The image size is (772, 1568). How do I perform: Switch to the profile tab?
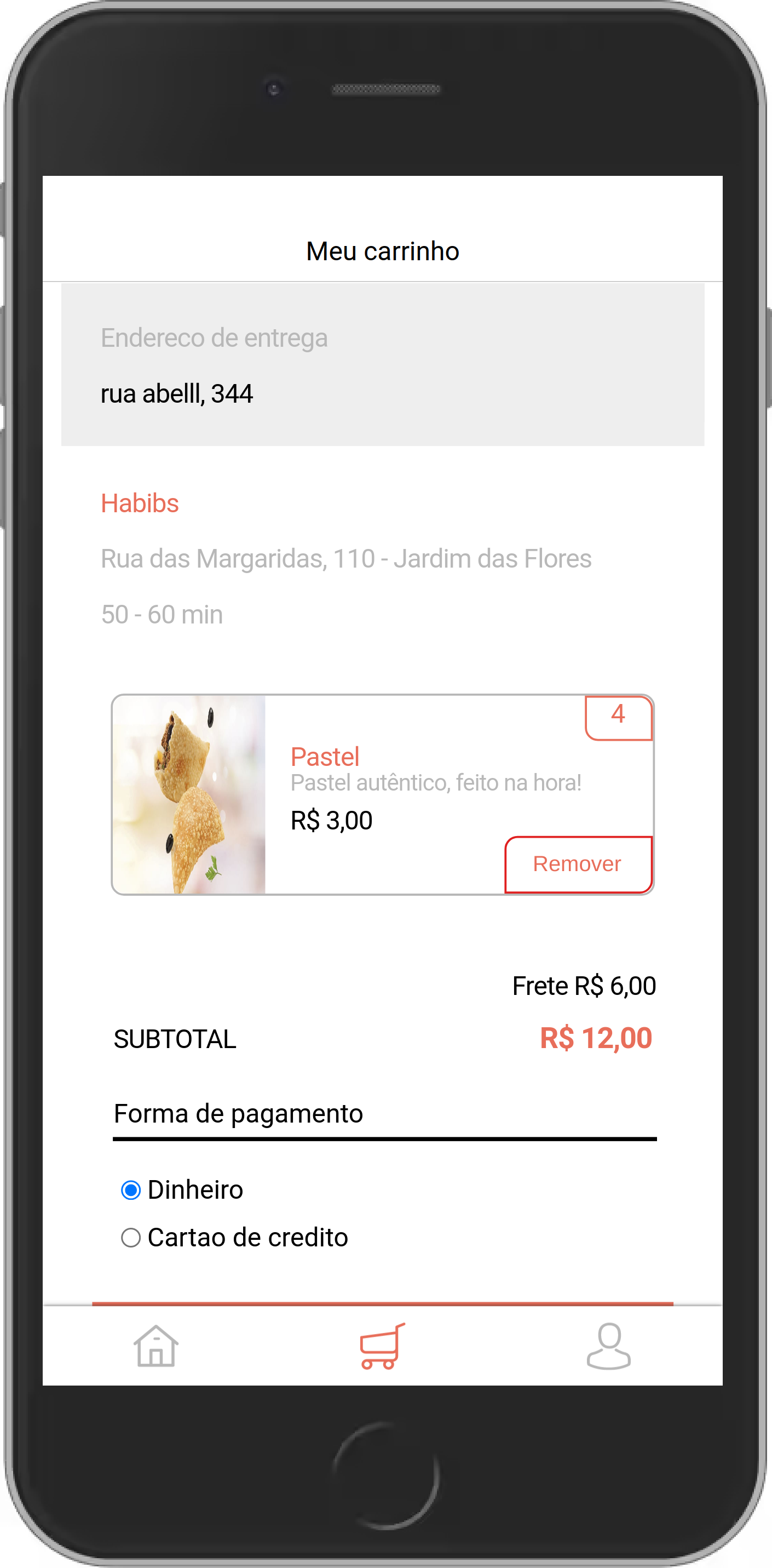tap(608, 1347)
